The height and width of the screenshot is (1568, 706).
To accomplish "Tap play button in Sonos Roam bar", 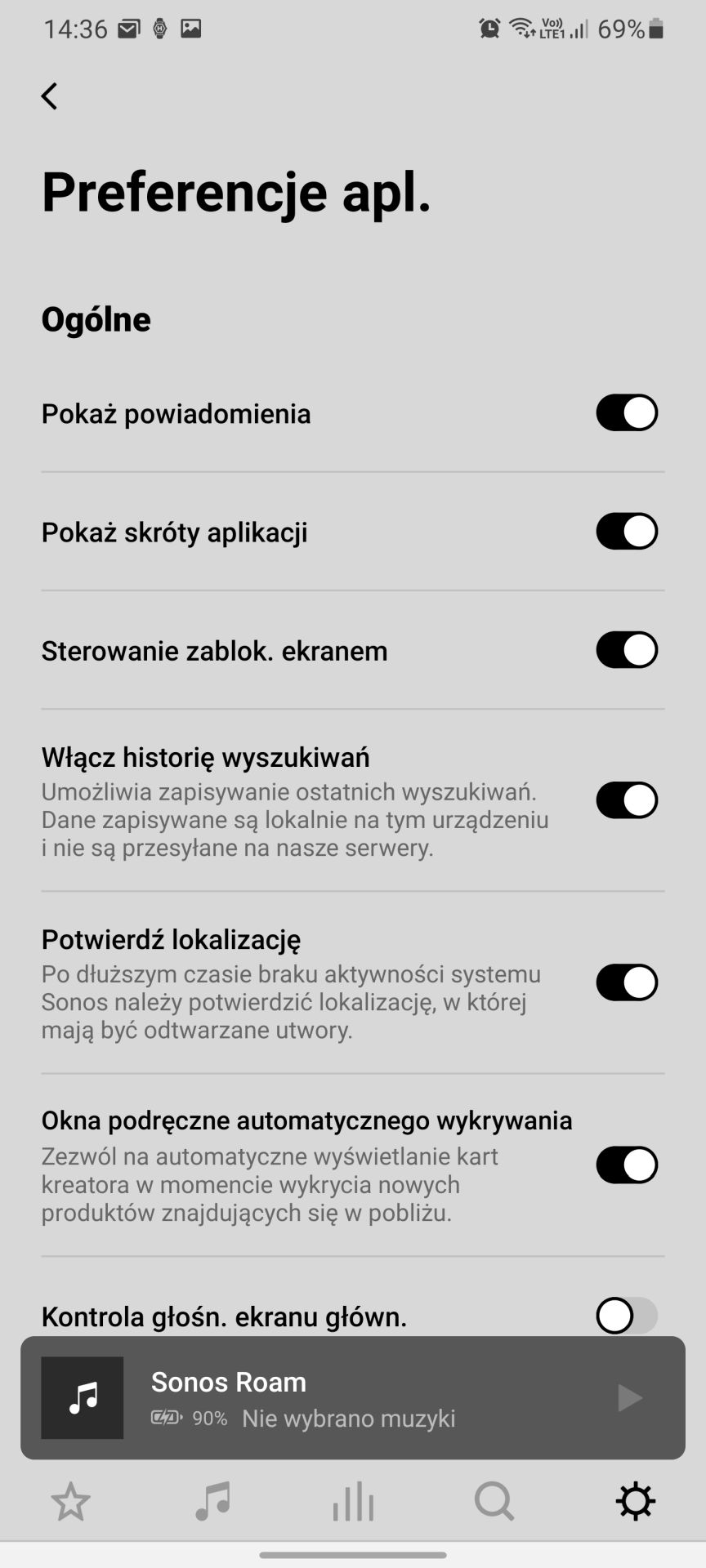I will tap(629, 1398).
